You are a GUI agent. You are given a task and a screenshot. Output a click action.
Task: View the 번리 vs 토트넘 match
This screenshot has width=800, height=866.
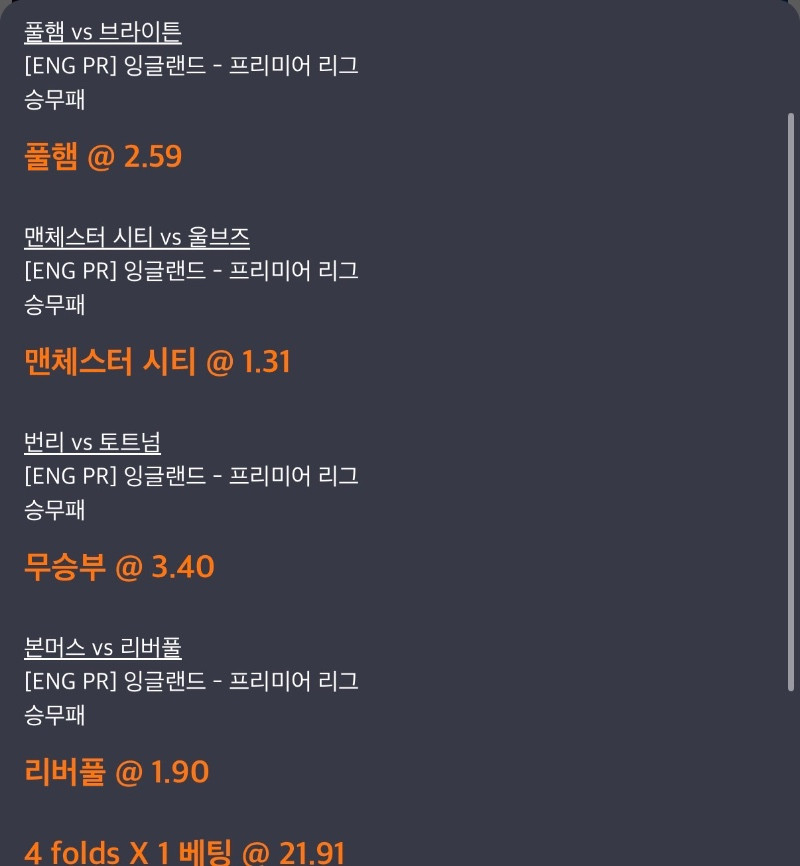pos(92,442)
